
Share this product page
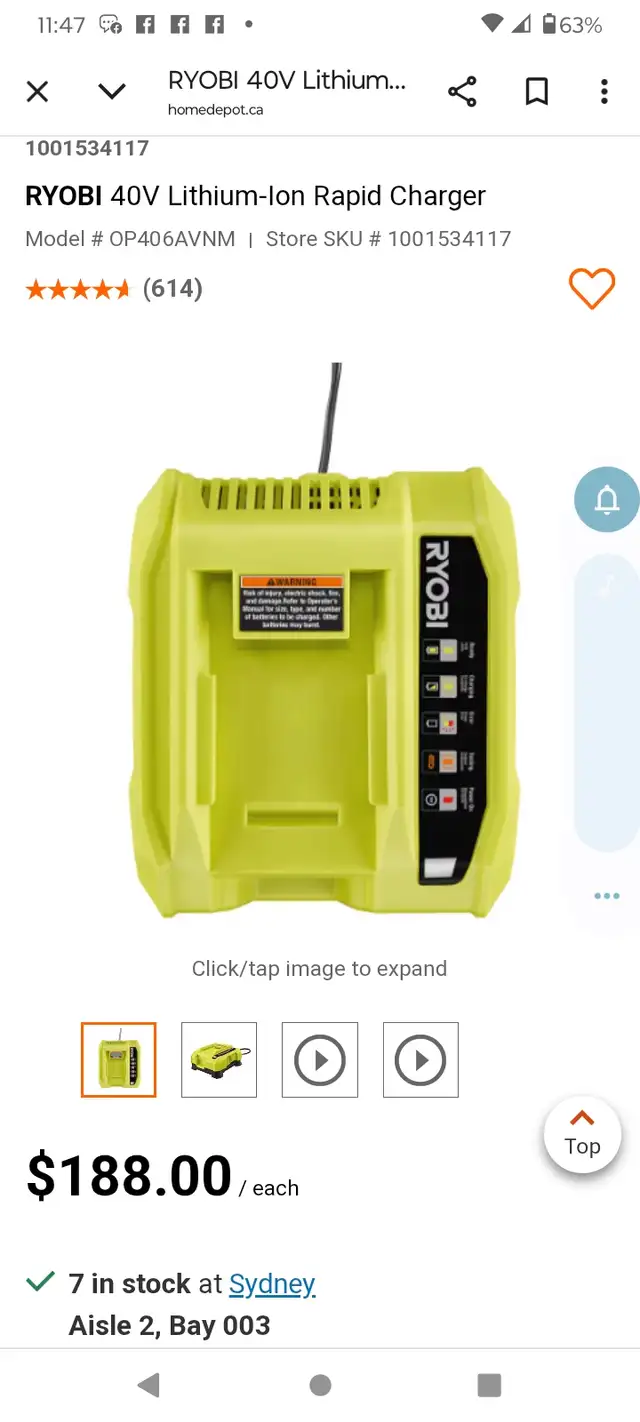tap(462, 92)
